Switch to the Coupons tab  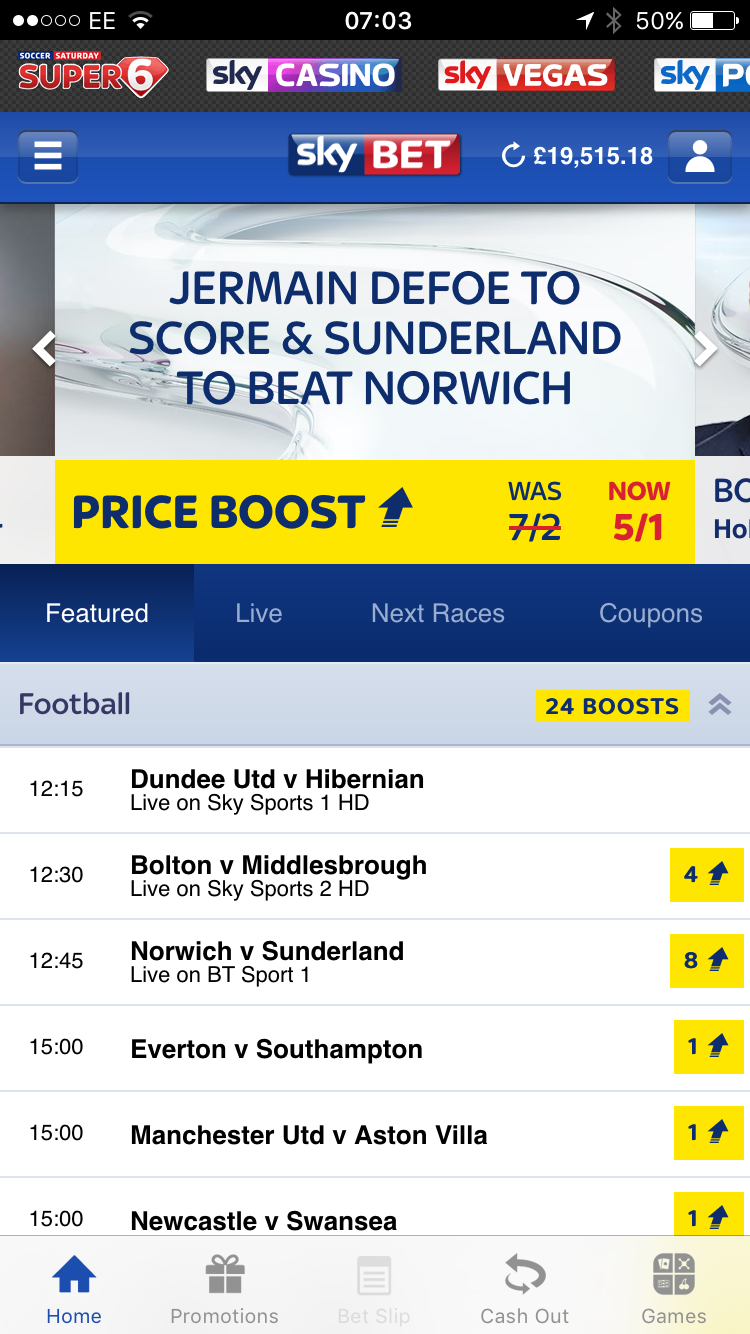[x=651, y=613]
